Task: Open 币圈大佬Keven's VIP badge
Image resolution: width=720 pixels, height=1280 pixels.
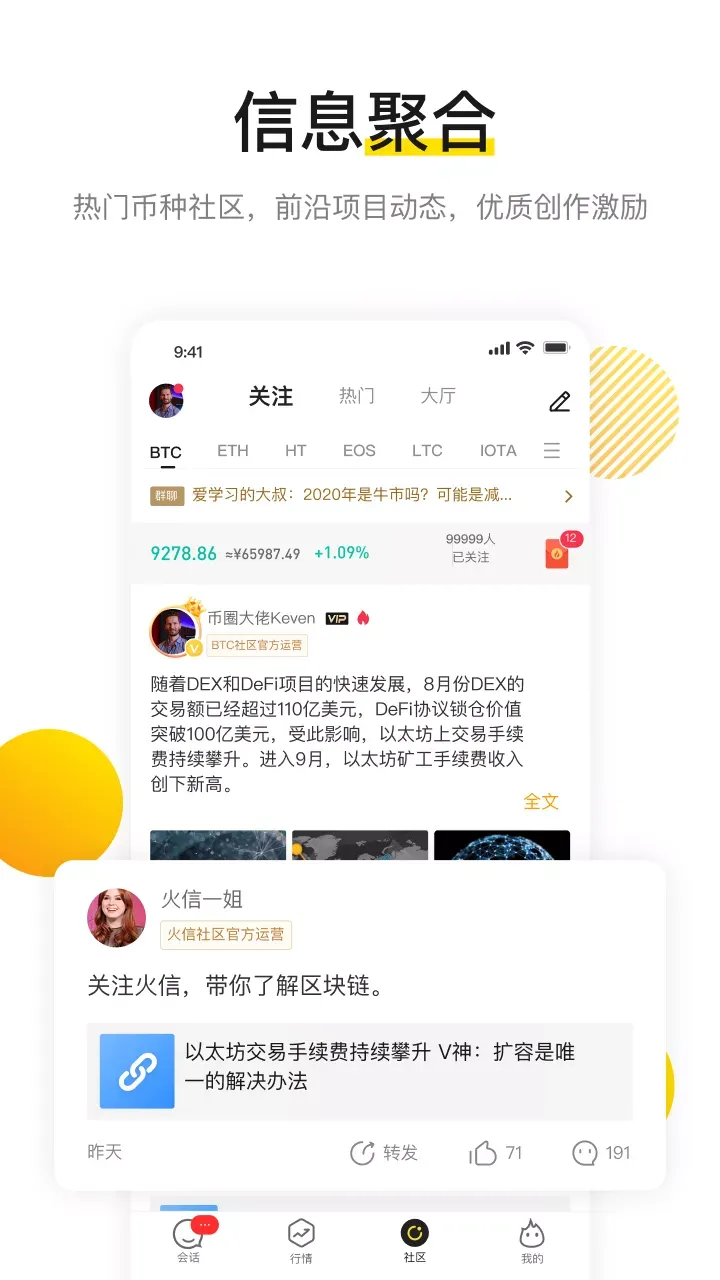Action: coord(337,617)
